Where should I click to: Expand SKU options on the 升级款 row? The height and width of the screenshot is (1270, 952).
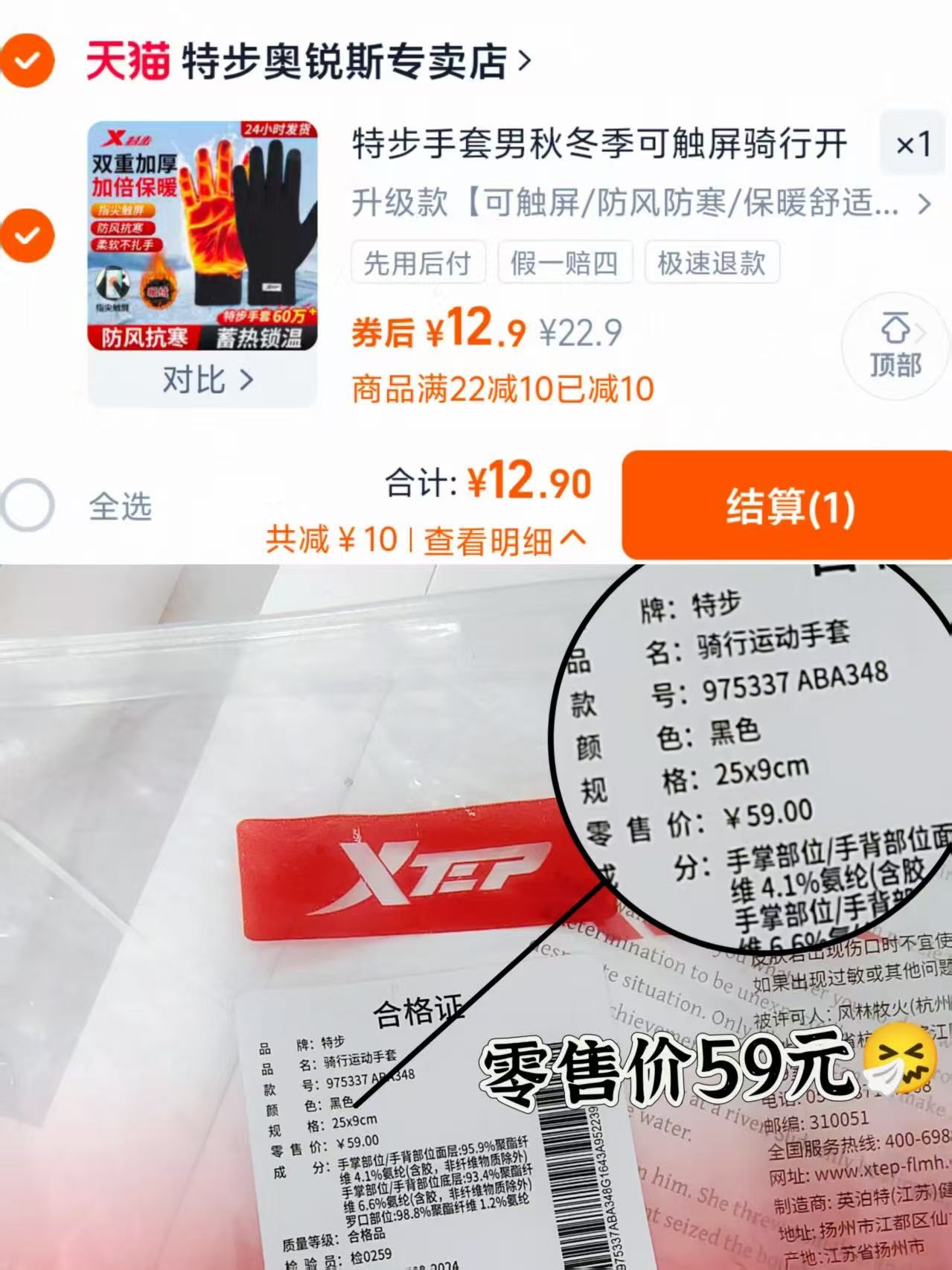[633, 202]
